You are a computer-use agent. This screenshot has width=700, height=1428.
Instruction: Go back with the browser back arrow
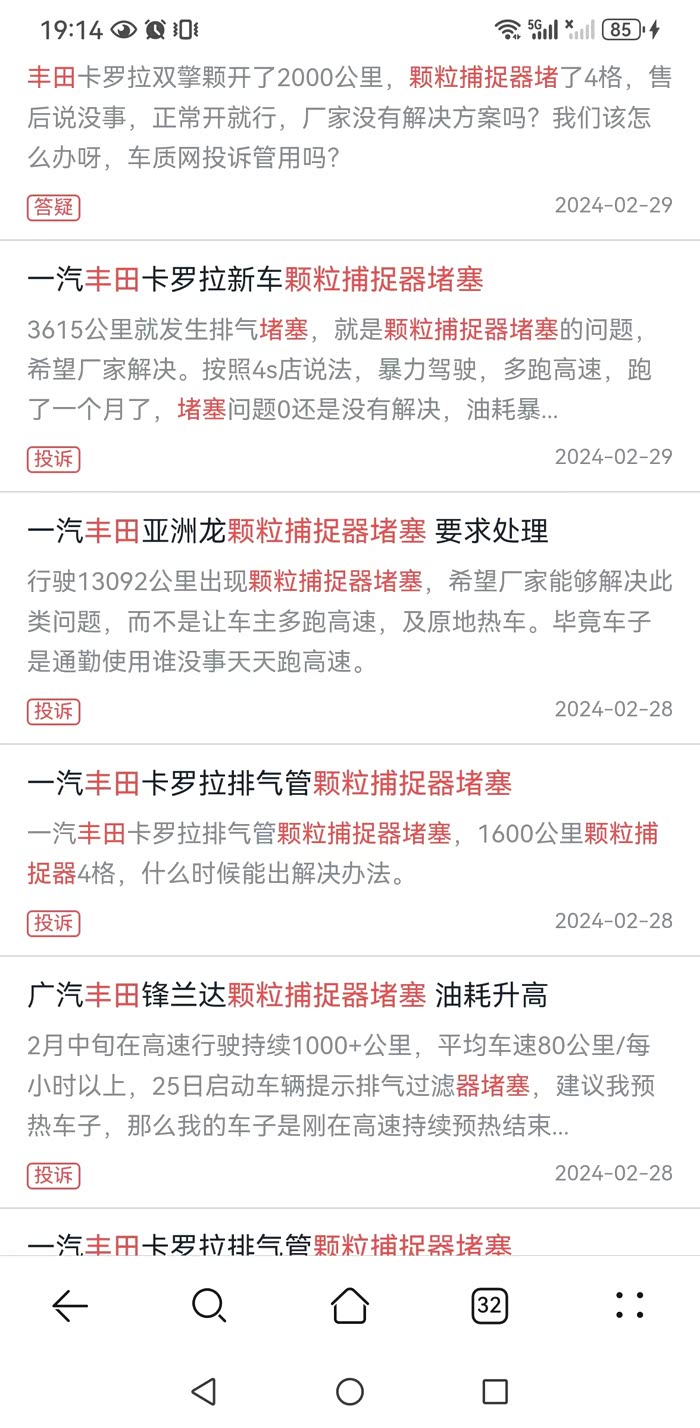coord(70,1305)
